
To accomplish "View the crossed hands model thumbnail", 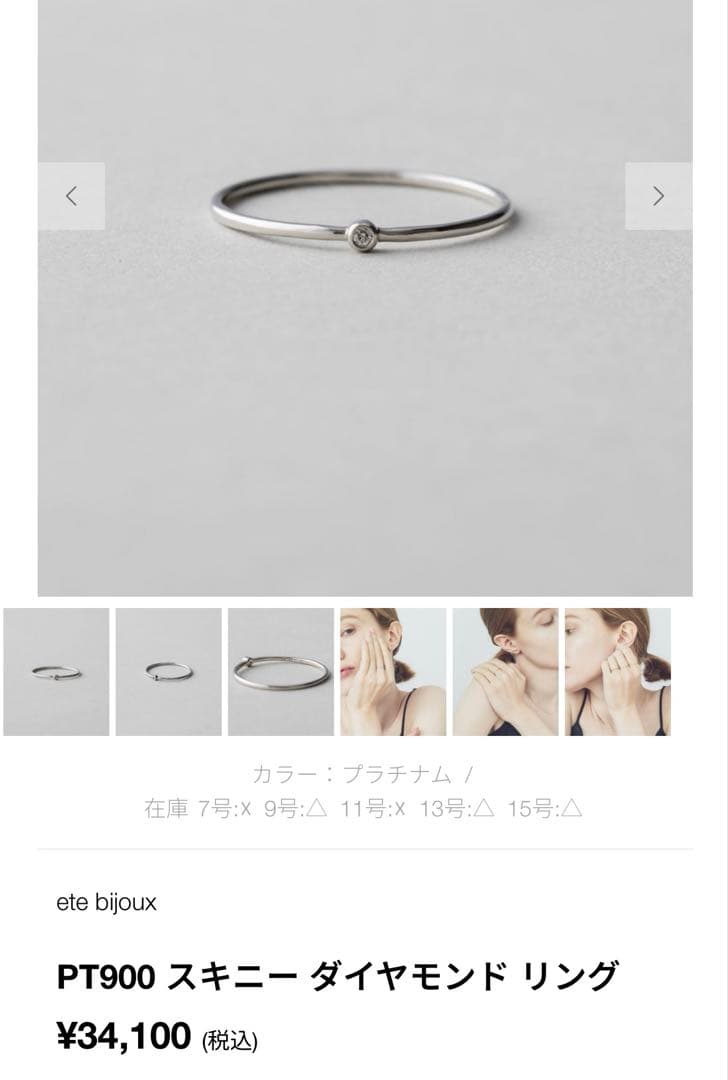I will (x=510, y=671).
